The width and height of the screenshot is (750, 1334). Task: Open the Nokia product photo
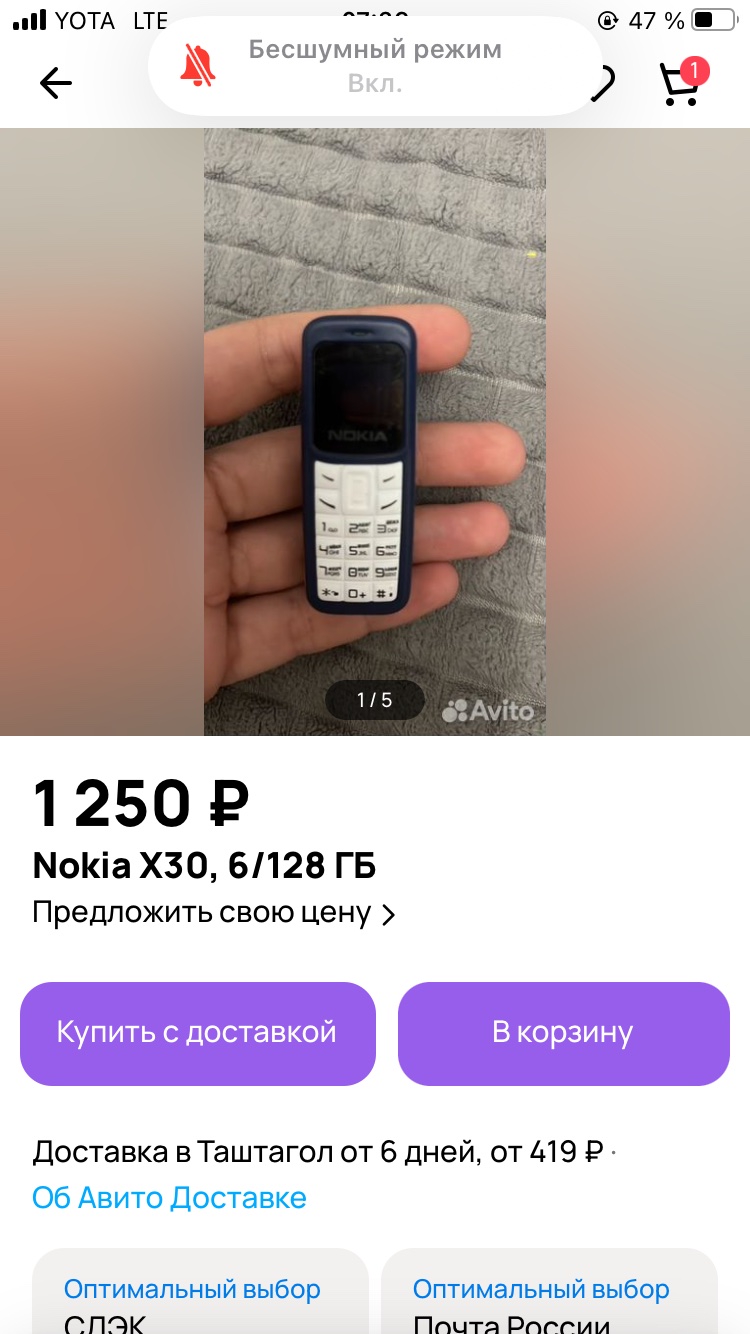(x=375, y=430)
